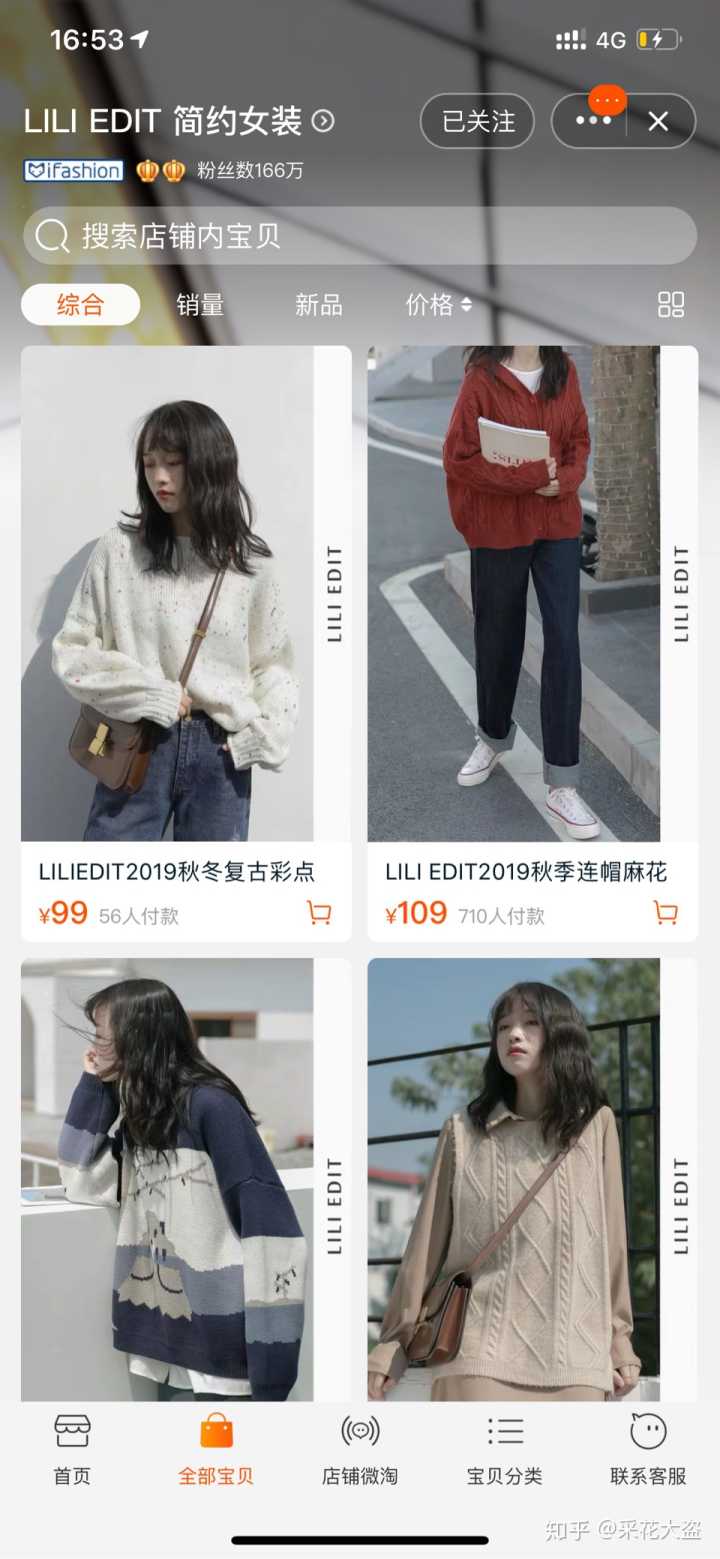The width and height of the screenshot is (720, 1559).
Task: Sort products by 价格
Action: [438, 305]
